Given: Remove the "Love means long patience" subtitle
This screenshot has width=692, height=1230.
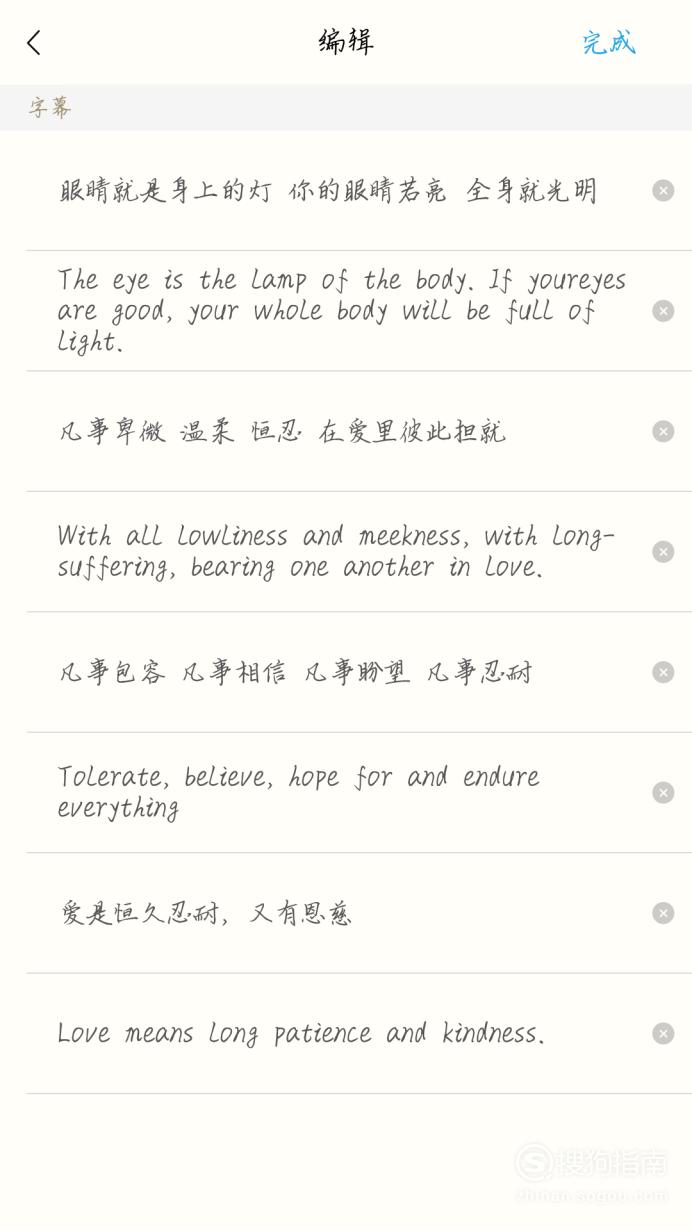Looking at the screenshot, I should (x=663, y=1033).
